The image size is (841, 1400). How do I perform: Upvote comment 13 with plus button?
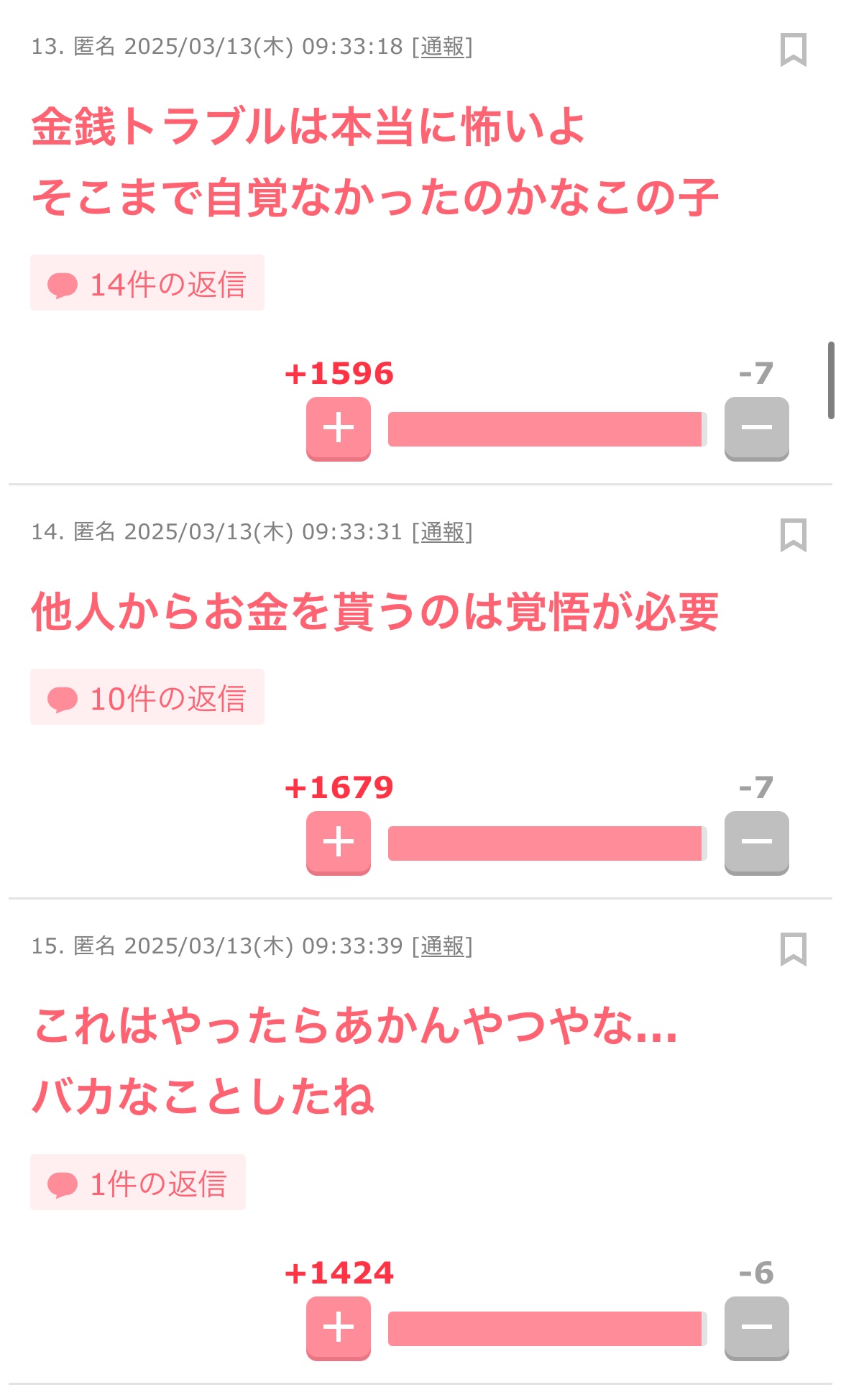click(x=339, y=429)
